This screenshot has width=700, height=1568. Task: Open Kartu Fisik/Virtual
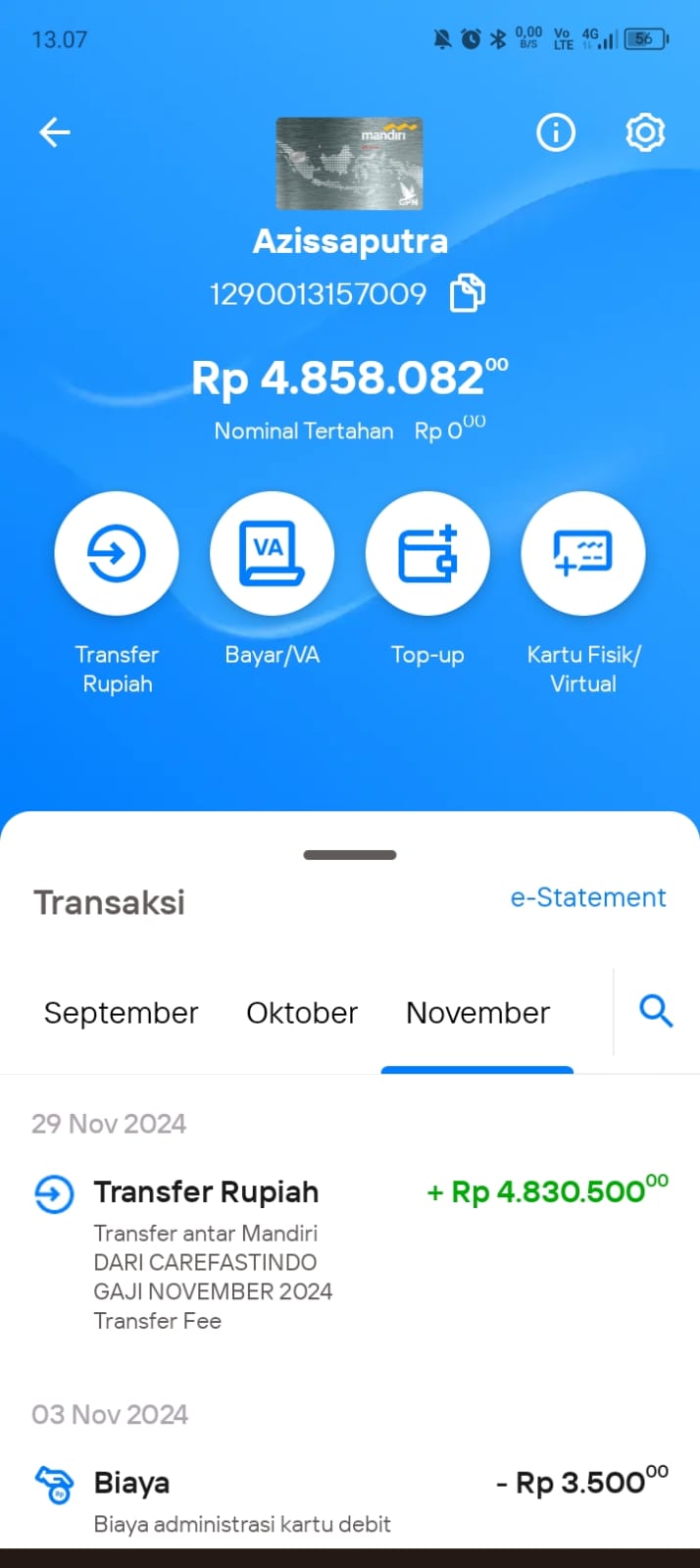point(583,554)
